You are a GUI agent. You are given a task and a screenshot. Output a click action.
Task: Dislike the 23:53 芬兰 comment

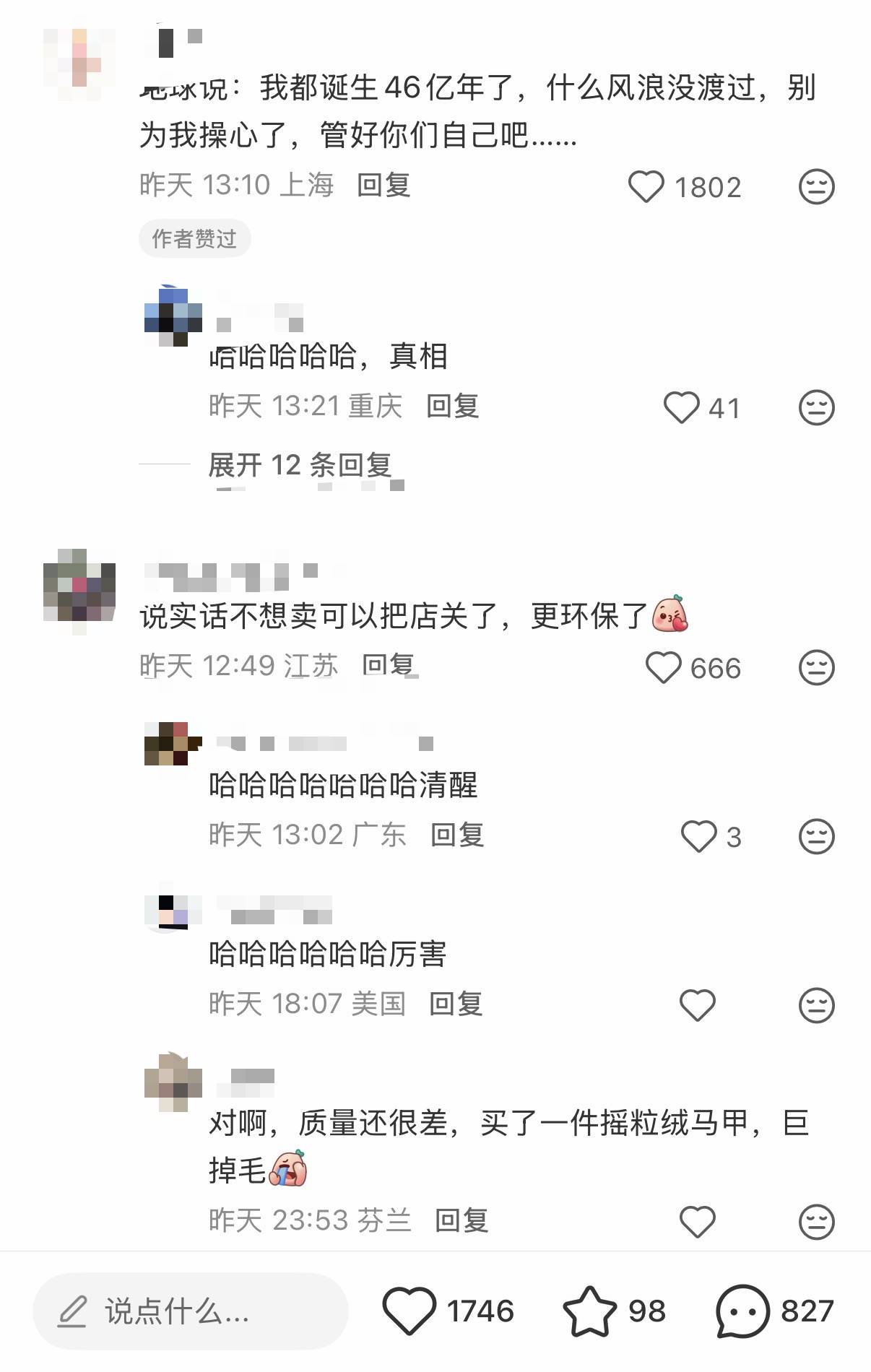coord(816,1223)
